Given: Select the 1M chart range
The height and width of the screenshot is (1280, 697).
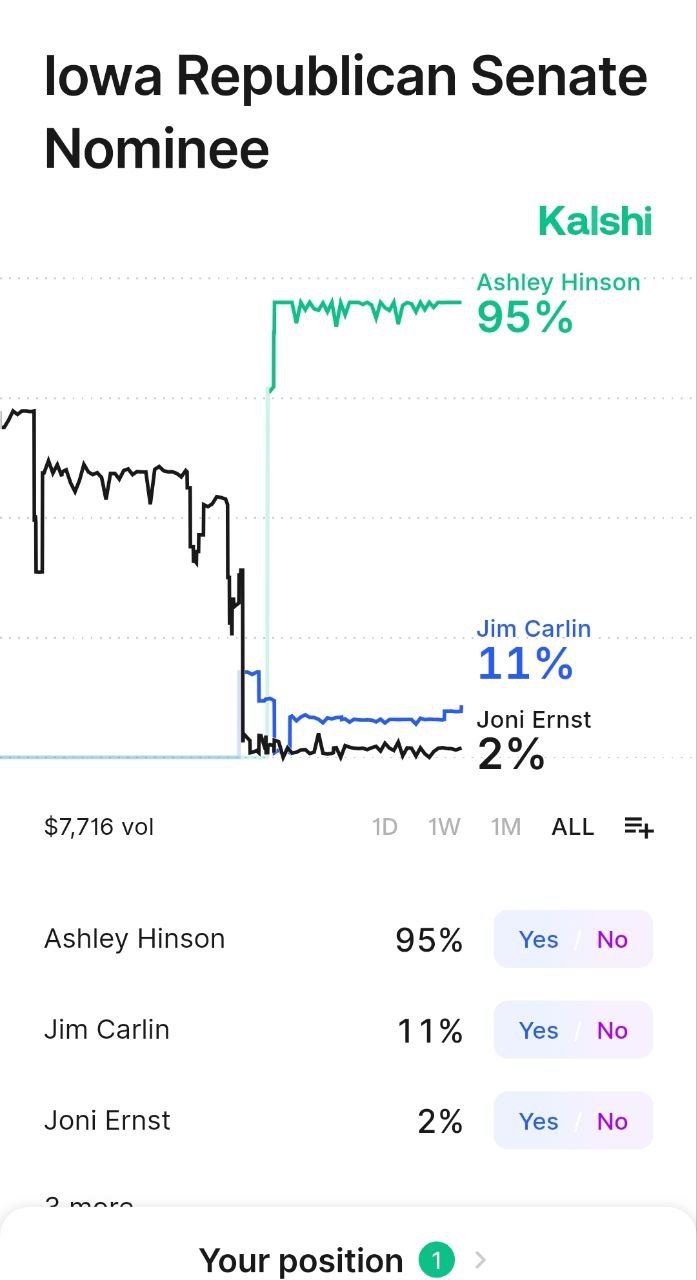Looking at the screenshot, I should coord(506,827).
